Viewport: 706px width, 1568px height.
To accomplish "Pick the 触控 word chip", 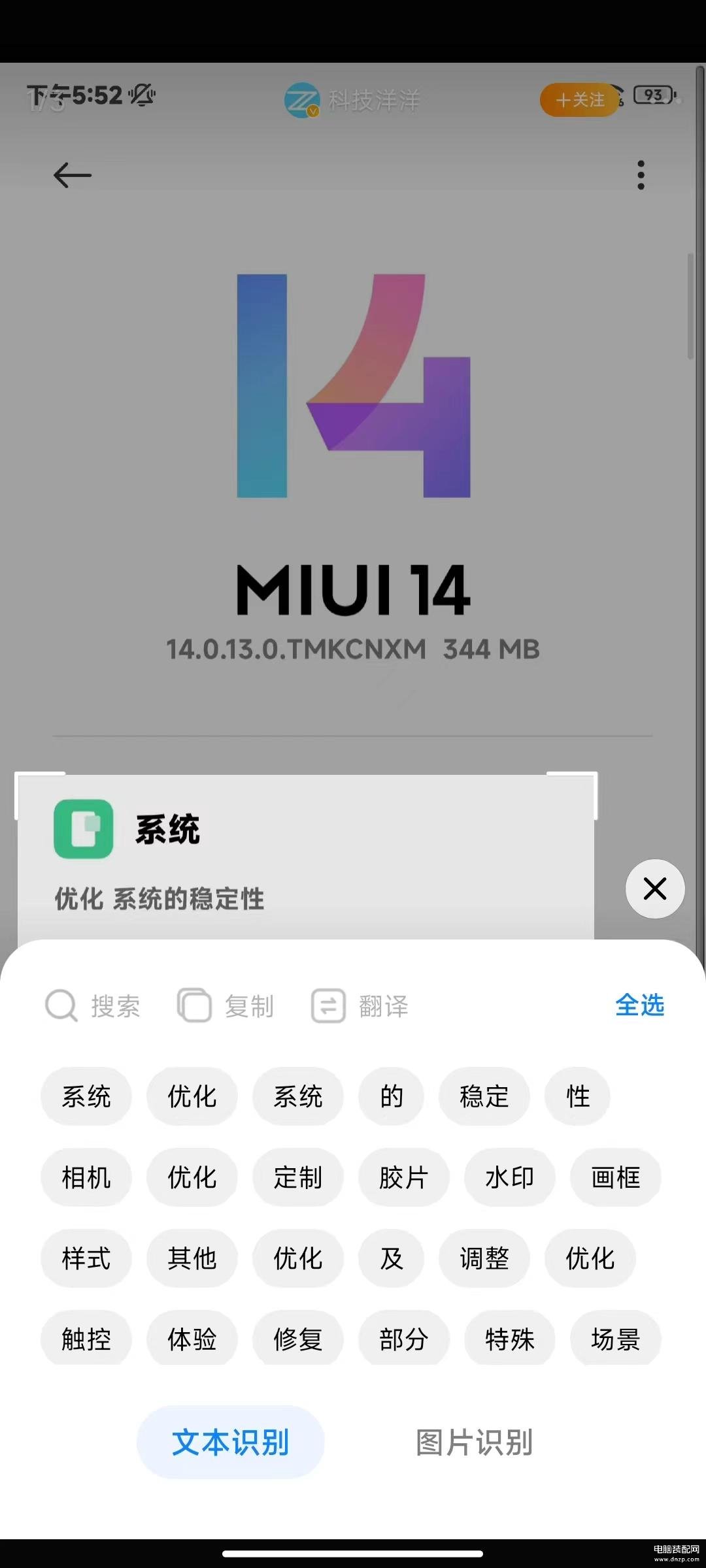I will click(x=86, y=1339).
